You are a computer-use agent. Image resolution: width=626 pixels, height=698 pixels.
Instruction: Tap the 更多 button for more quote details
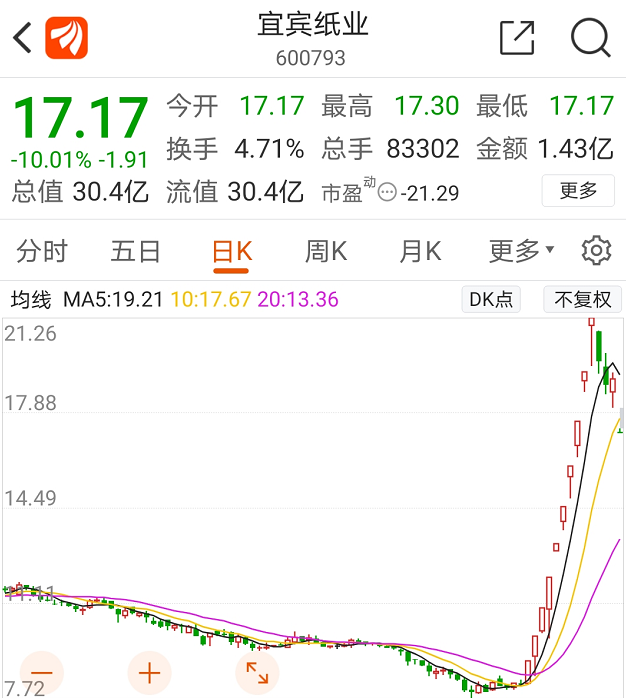578,190
